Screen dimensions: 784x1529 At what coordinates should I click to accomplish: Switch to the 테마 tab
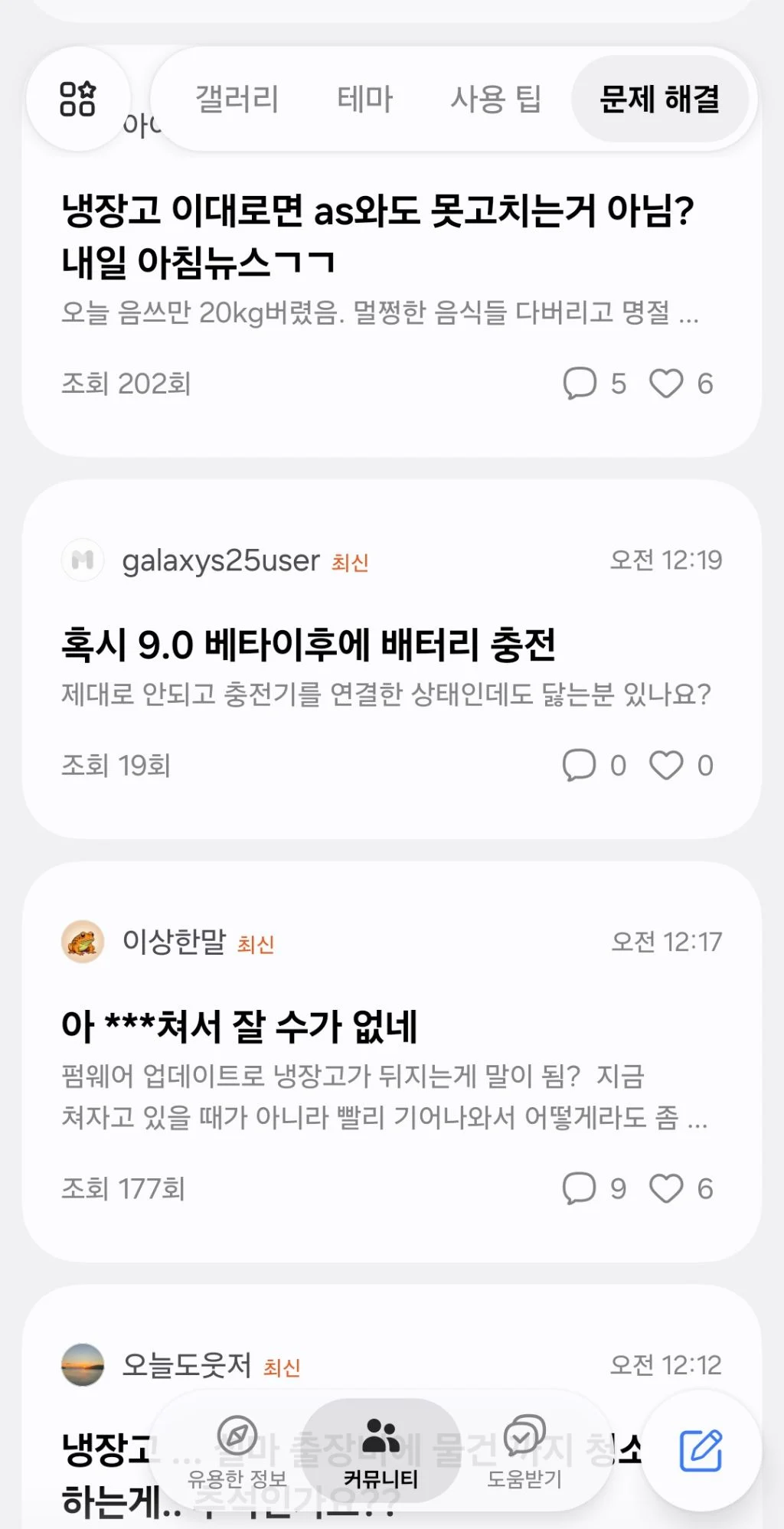[365, 99]
